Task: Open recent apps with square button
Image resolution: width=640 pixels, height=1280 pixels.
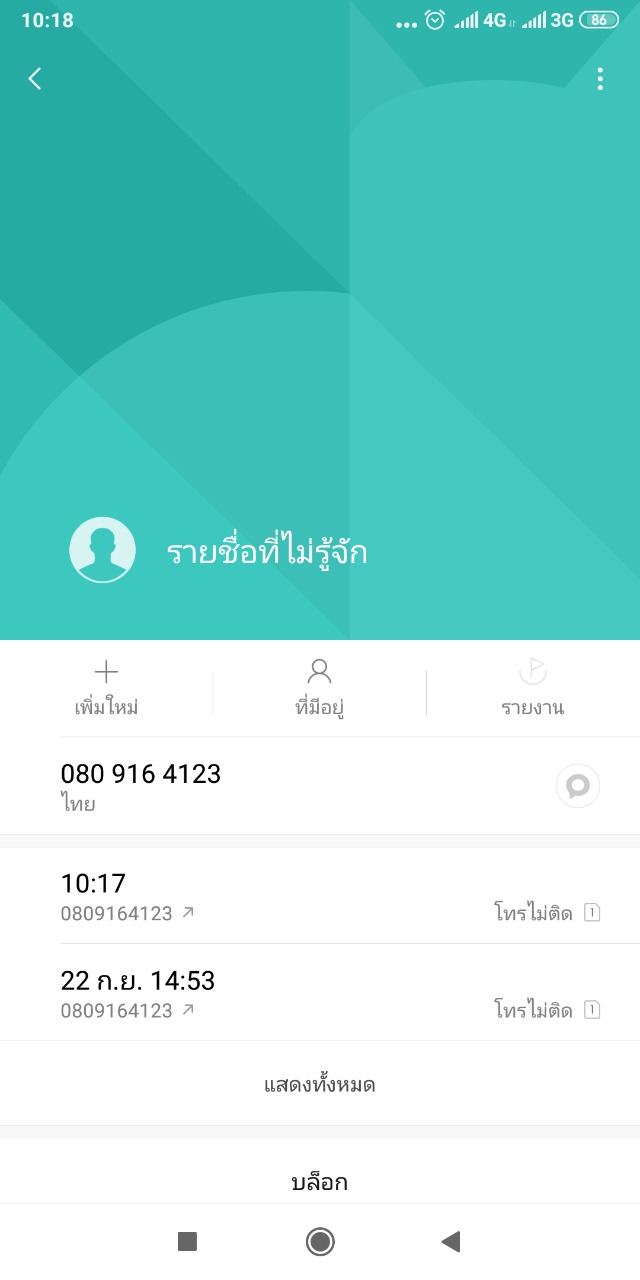Action: [187, 1242]
